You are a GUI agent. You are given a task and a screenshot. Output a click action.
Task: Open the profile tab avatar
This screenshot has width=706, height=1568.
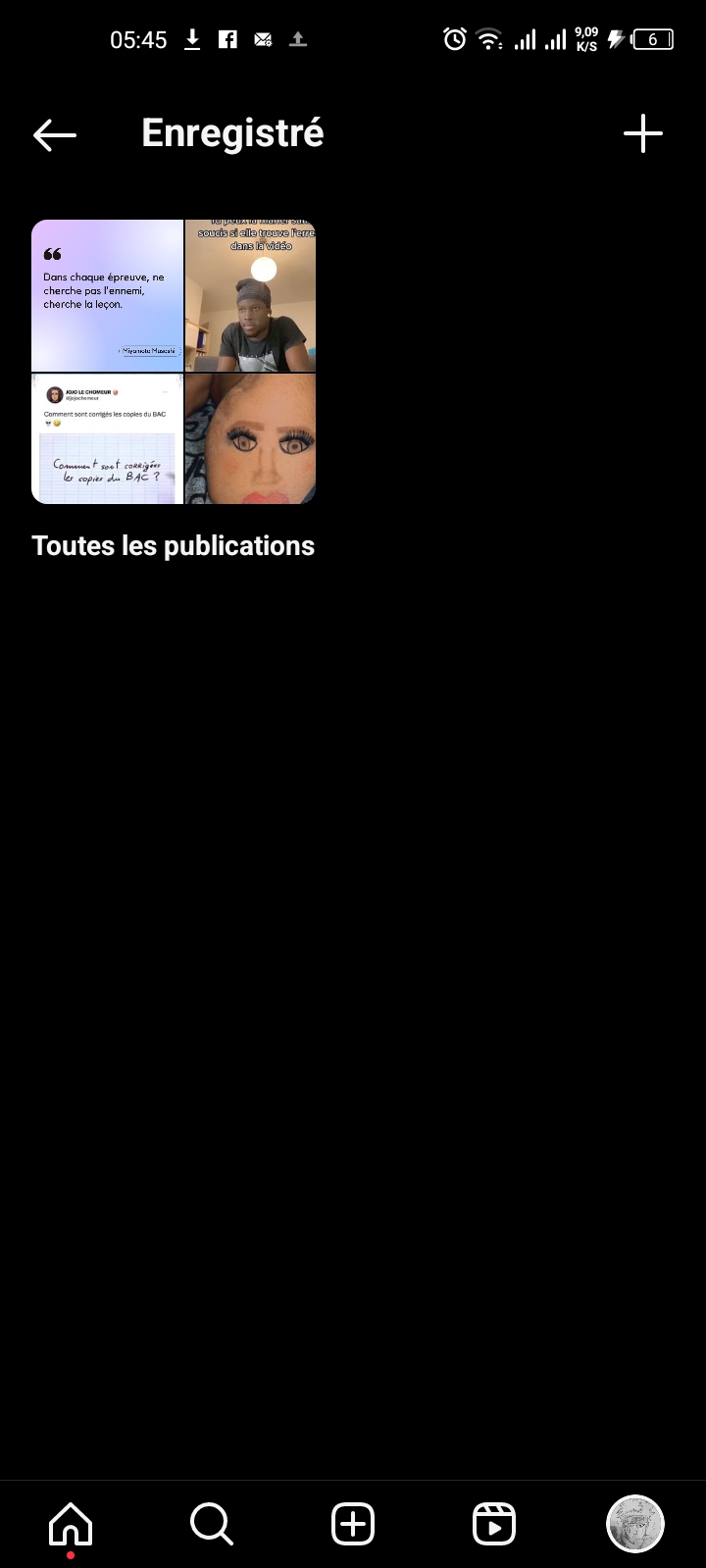click(635, 1524)
